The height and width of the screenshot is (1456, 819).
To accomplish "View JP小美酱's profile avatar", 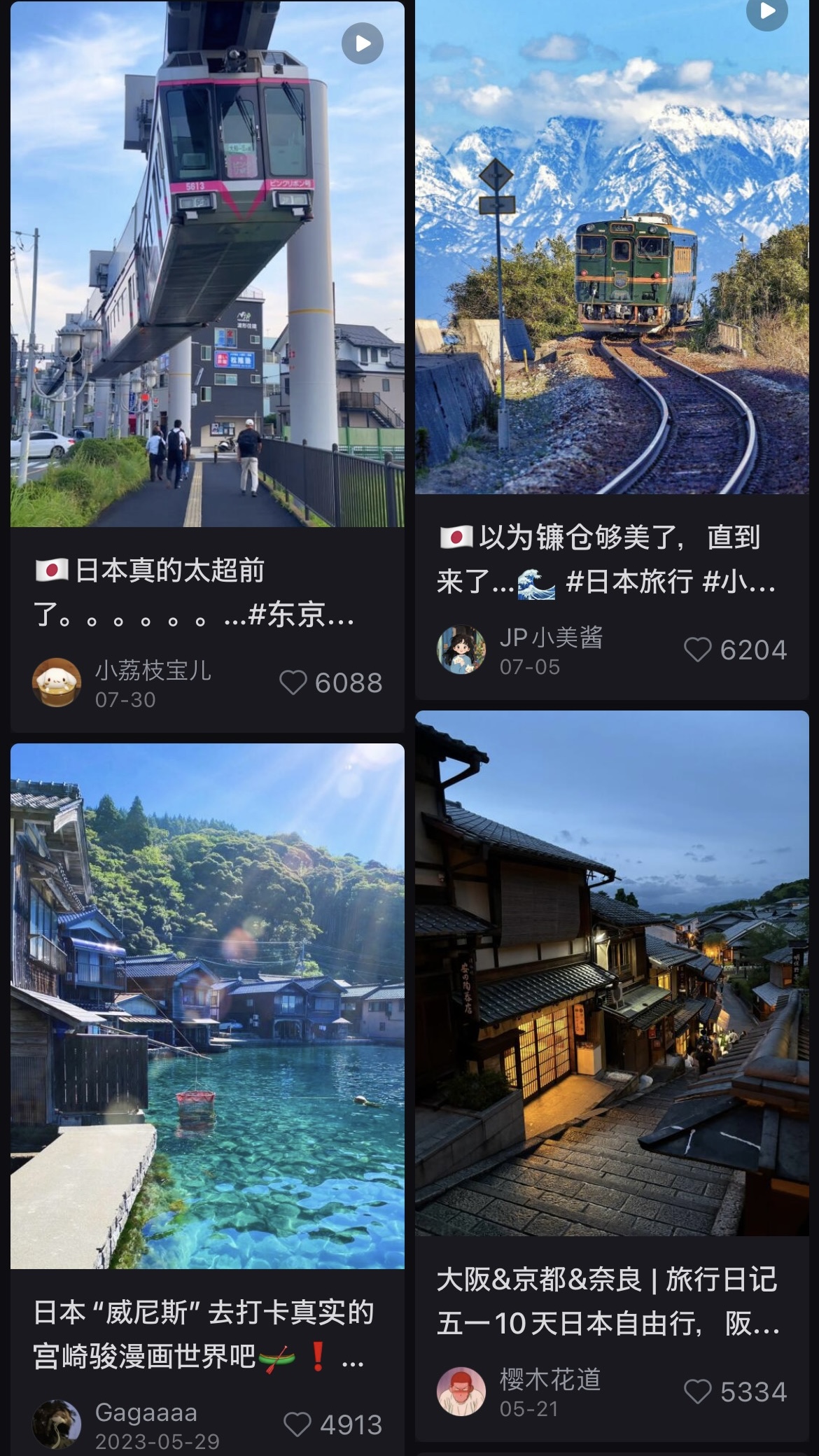I will (x=461, y=650).
